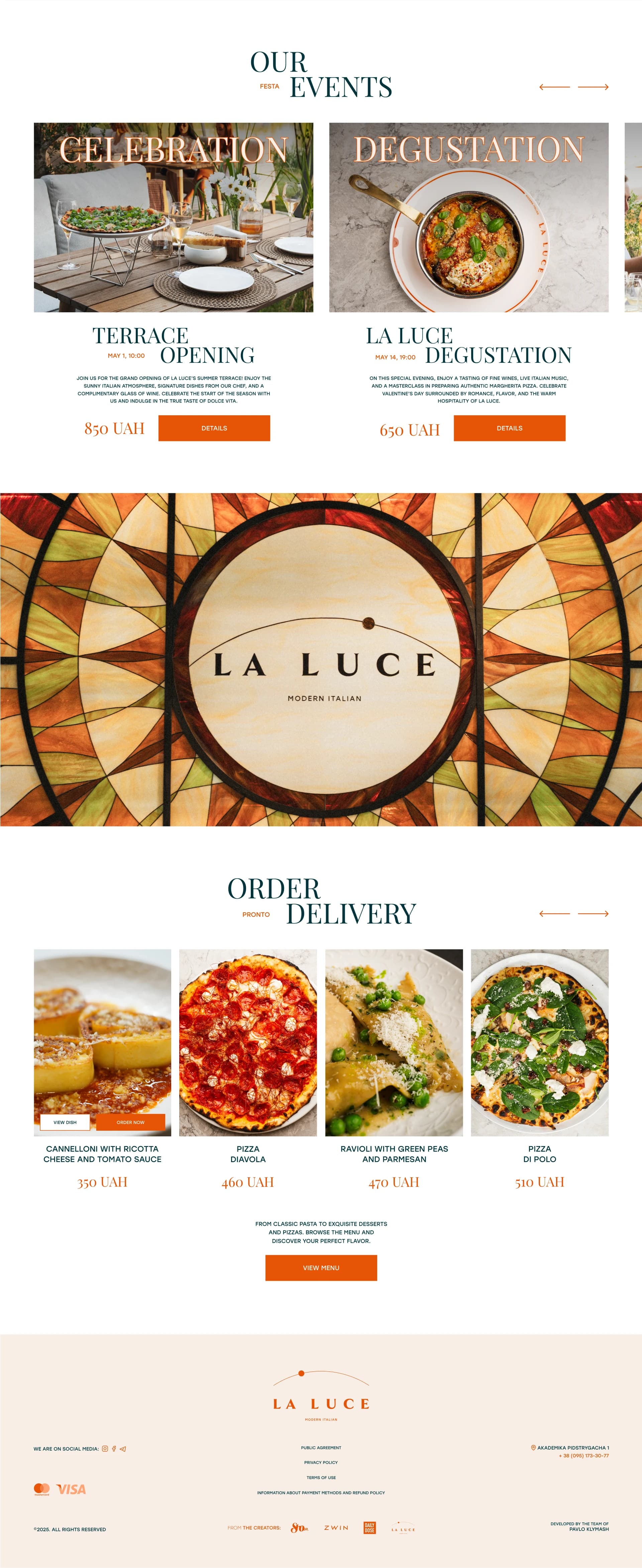Image resolution: width=642 pixels, height=1568 pixels.
Task: Open details for Terrace Opening event
Action: coord(214,428)
